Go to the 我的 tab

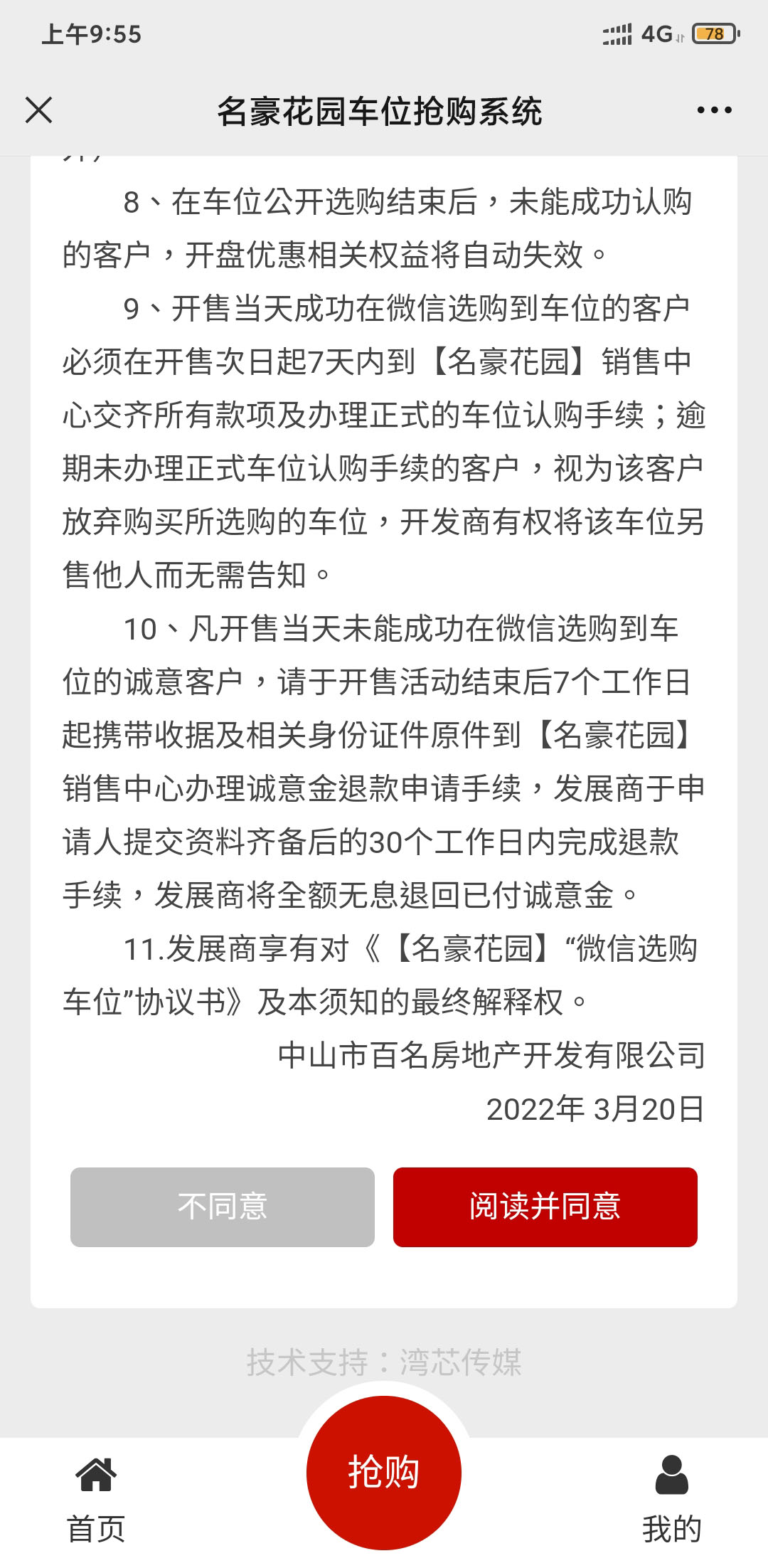[671, 1499]
